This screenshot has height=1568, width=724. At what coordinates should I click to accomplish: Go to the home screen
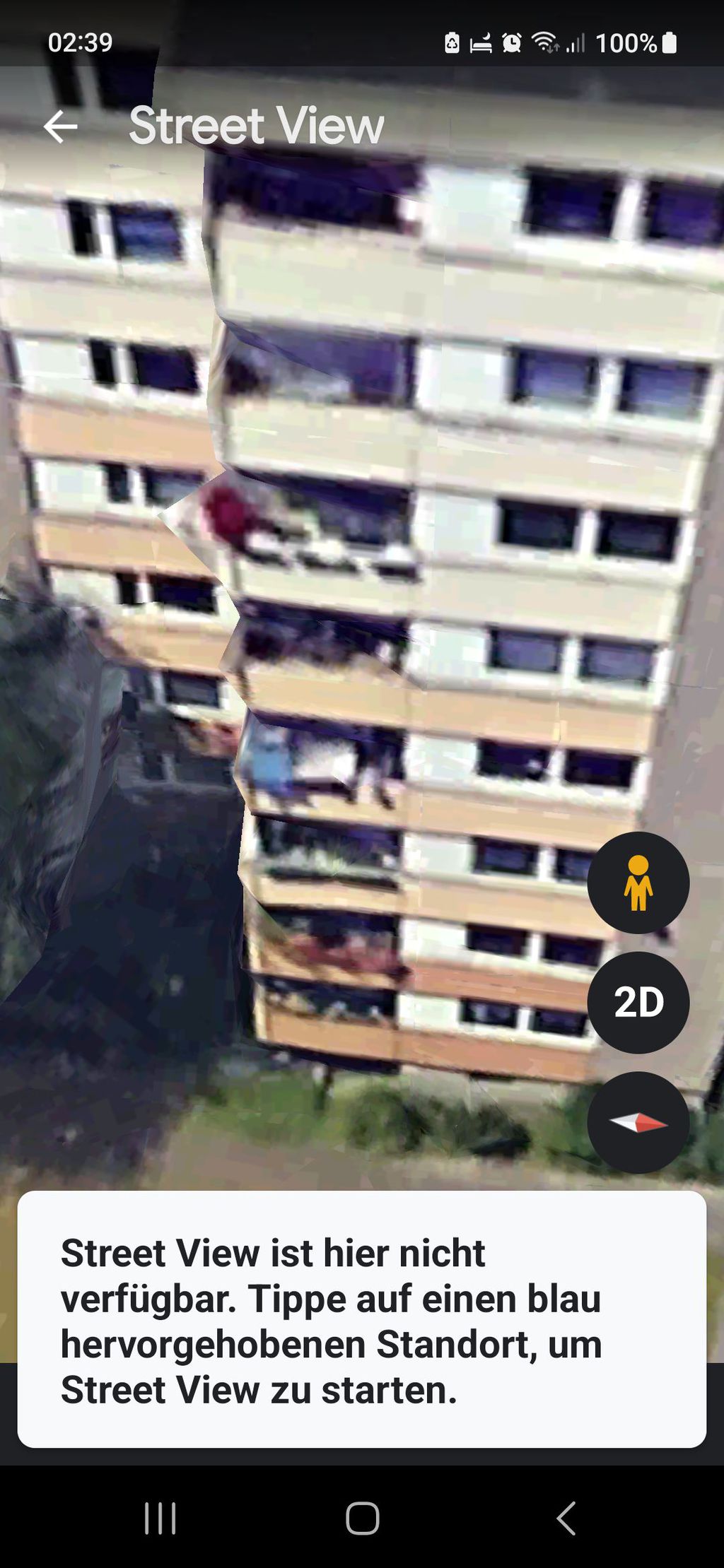(x=362, y=1518)
